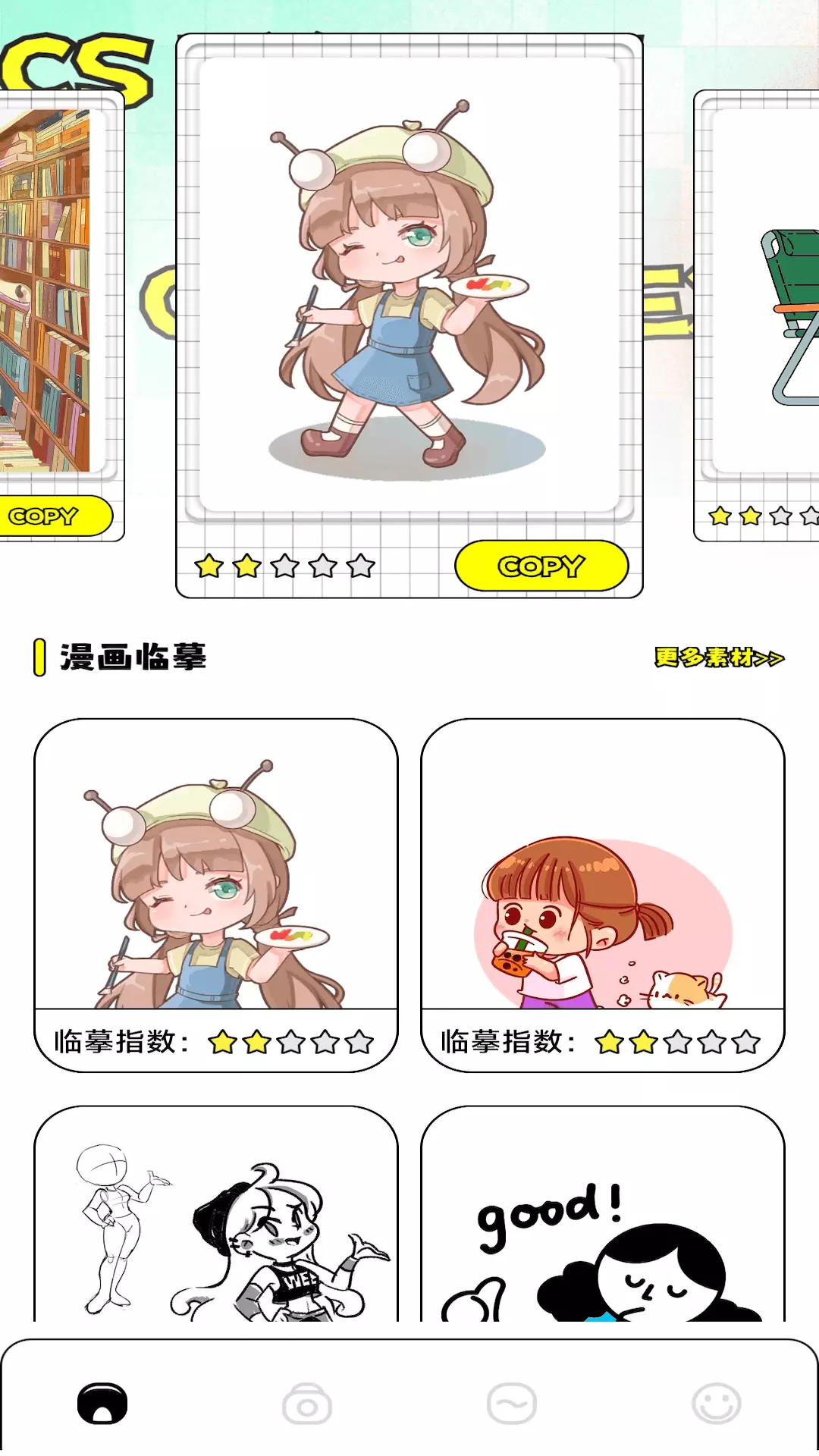Open the "good!" doodle card
Image resolution: width=819 pixels, height=1456 pixels.
(603, 1213)
